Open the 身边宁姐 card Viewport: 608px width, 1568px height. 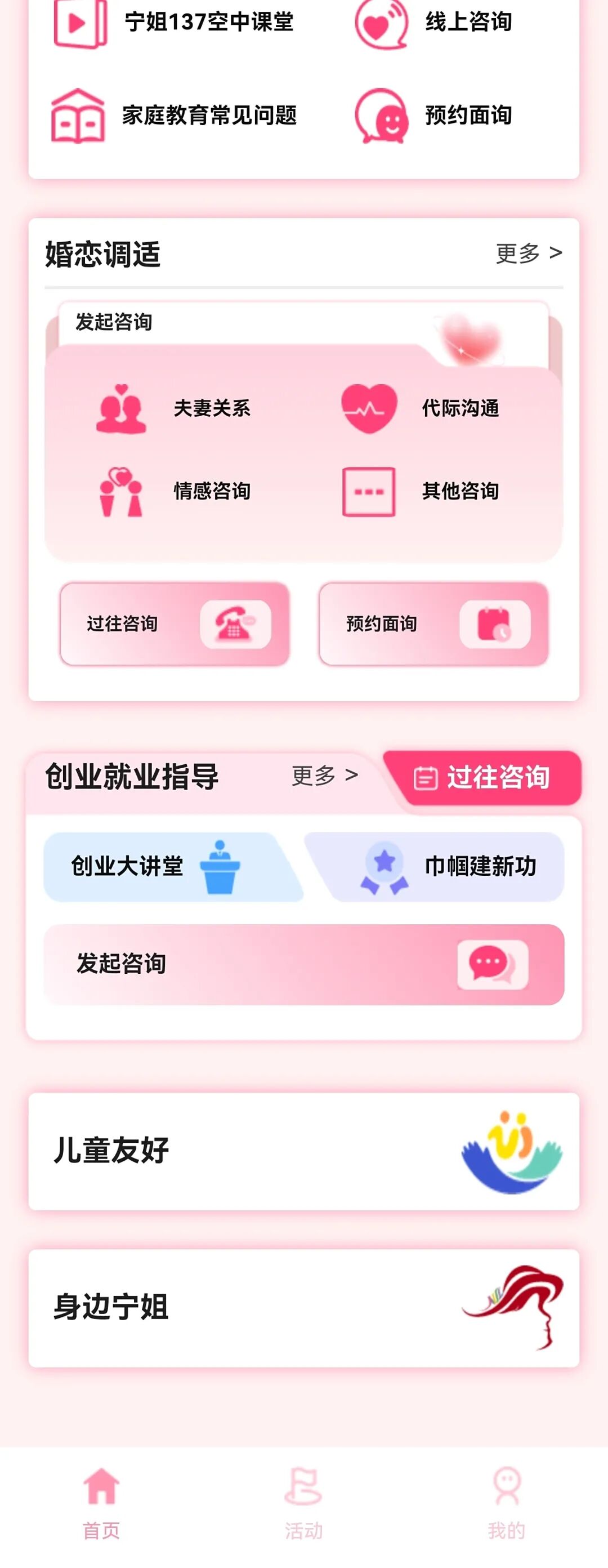point(303,1307)
